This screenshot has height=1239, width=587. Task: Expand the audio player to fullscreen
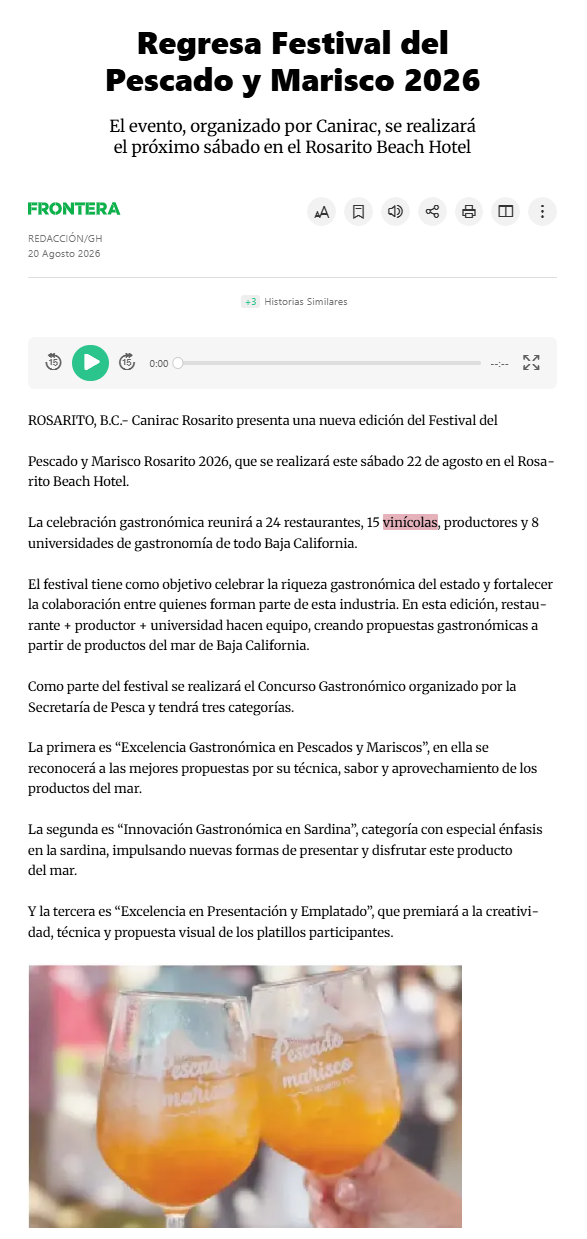[x=531, y=363]
